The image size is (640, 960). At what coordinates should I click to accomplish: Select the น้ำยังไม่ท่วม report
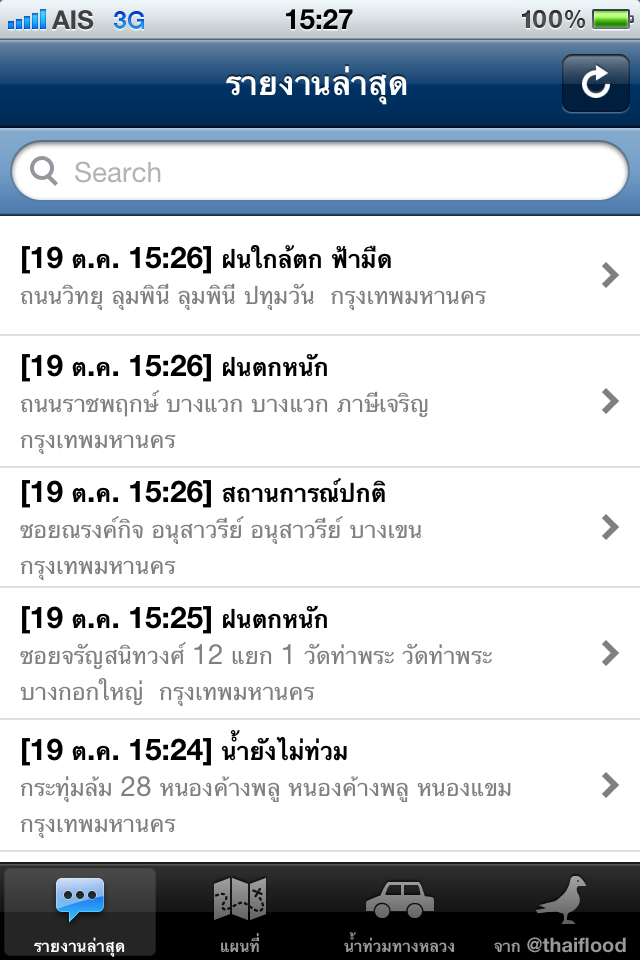[x=320, y=785]
